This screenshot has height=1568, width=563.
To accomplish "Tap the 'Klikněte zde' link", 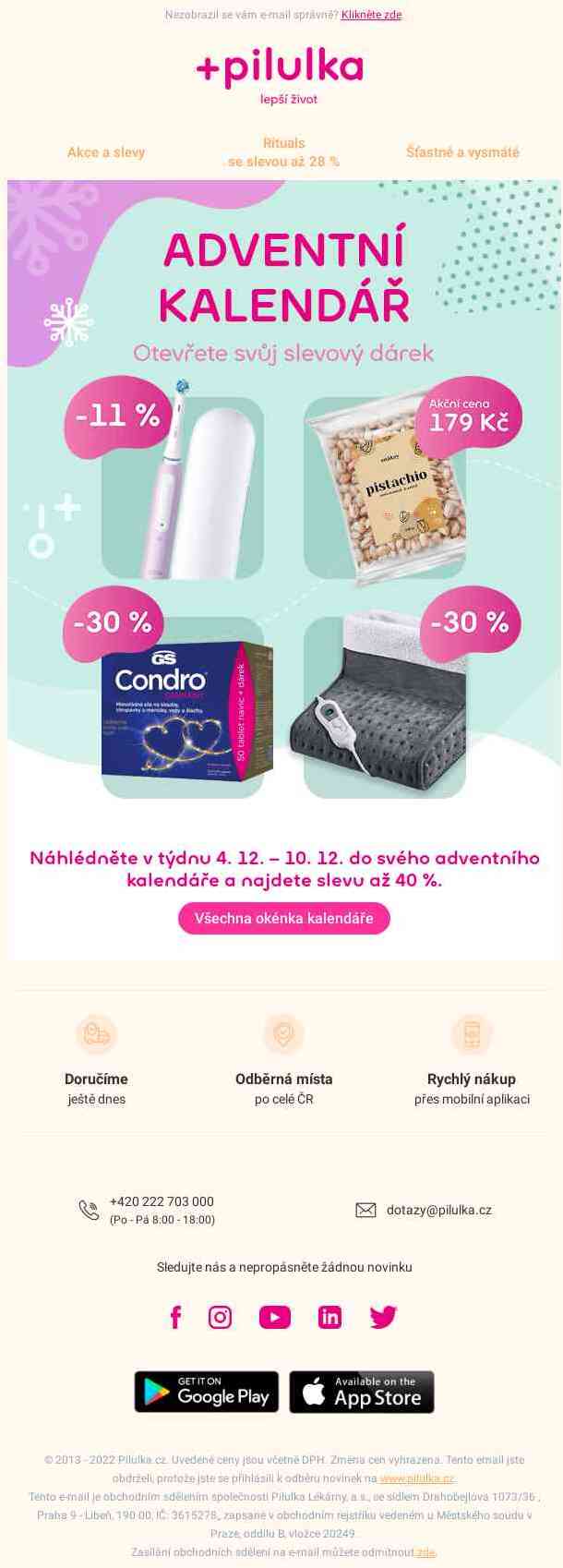I will click(371, 15).
